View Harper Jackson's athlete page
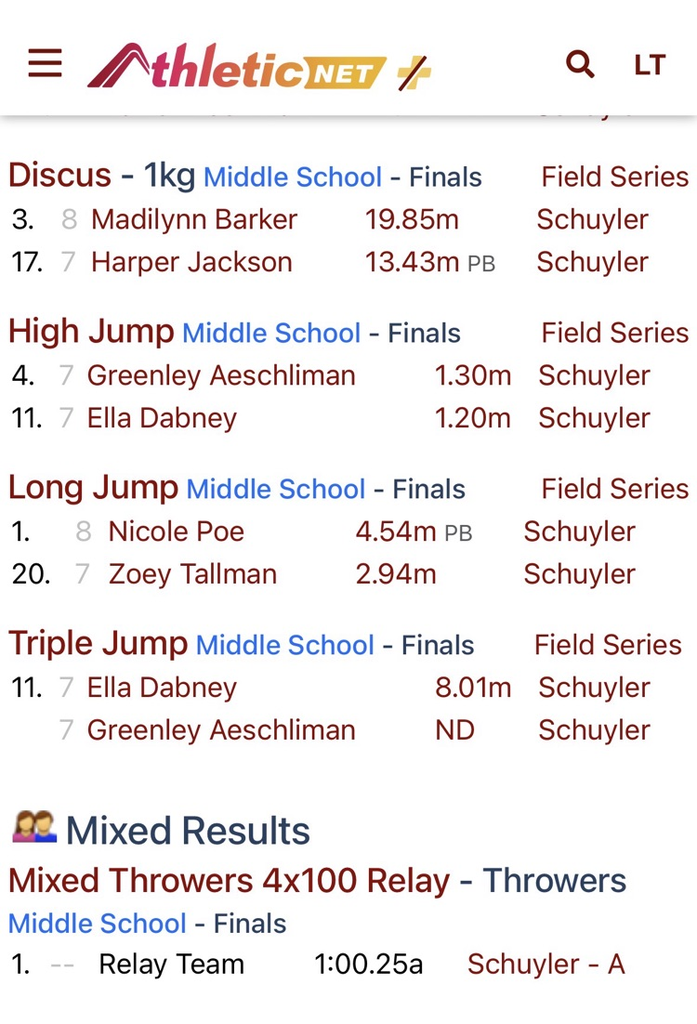This screenshot has height=1024, width=697. [x=191, y=262]
